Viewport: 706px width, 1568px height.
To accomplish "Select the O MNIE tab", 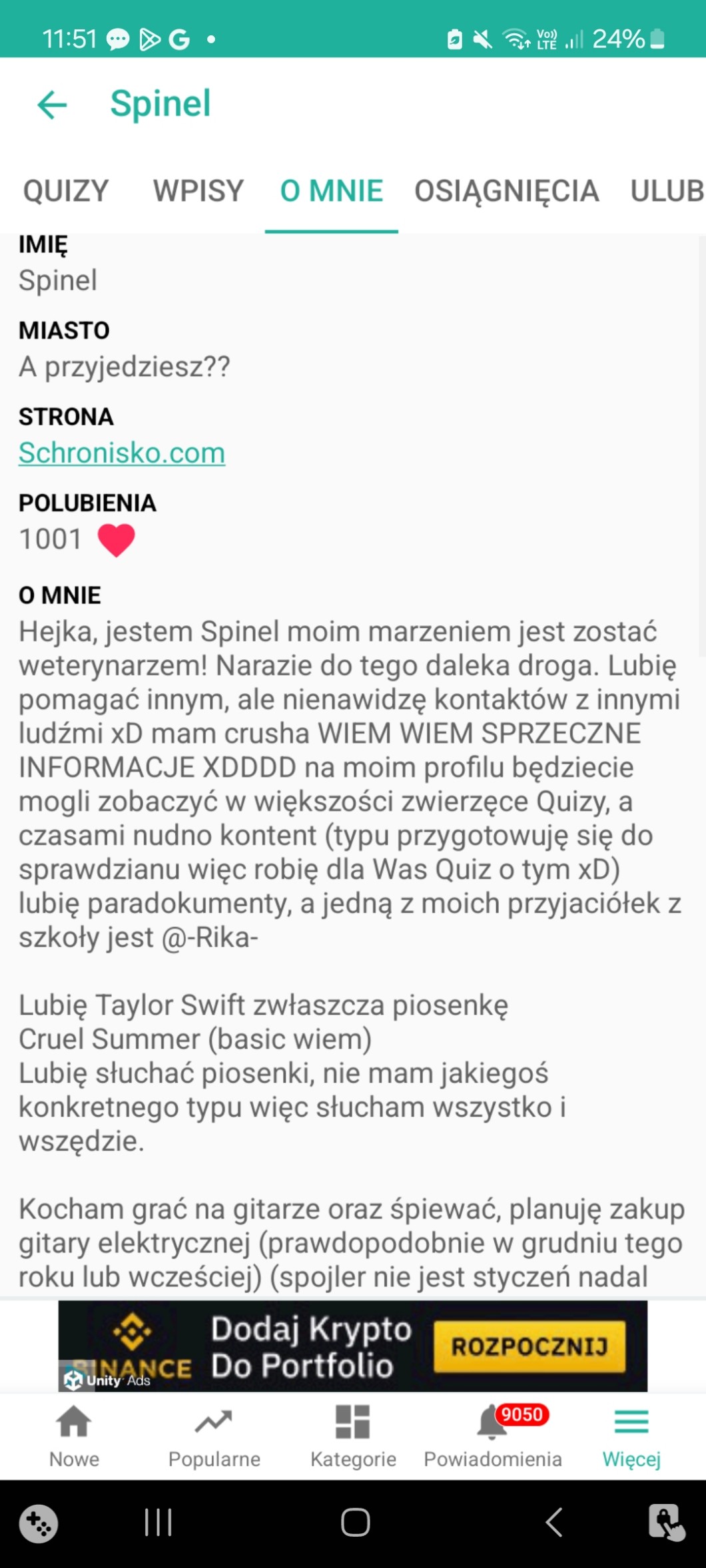I will [x=331, y=191].
